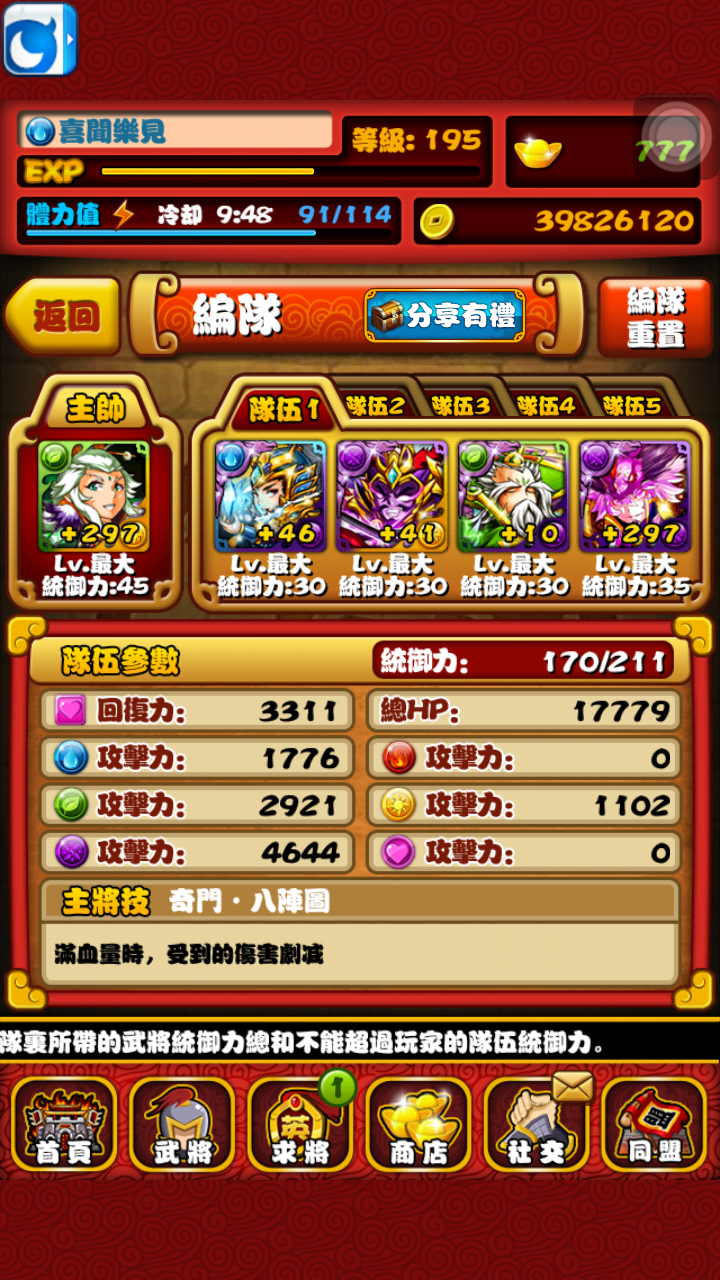720x1280 pixels.
Task: Tap the blue floating icon at top corner
Action: point(40,39)
